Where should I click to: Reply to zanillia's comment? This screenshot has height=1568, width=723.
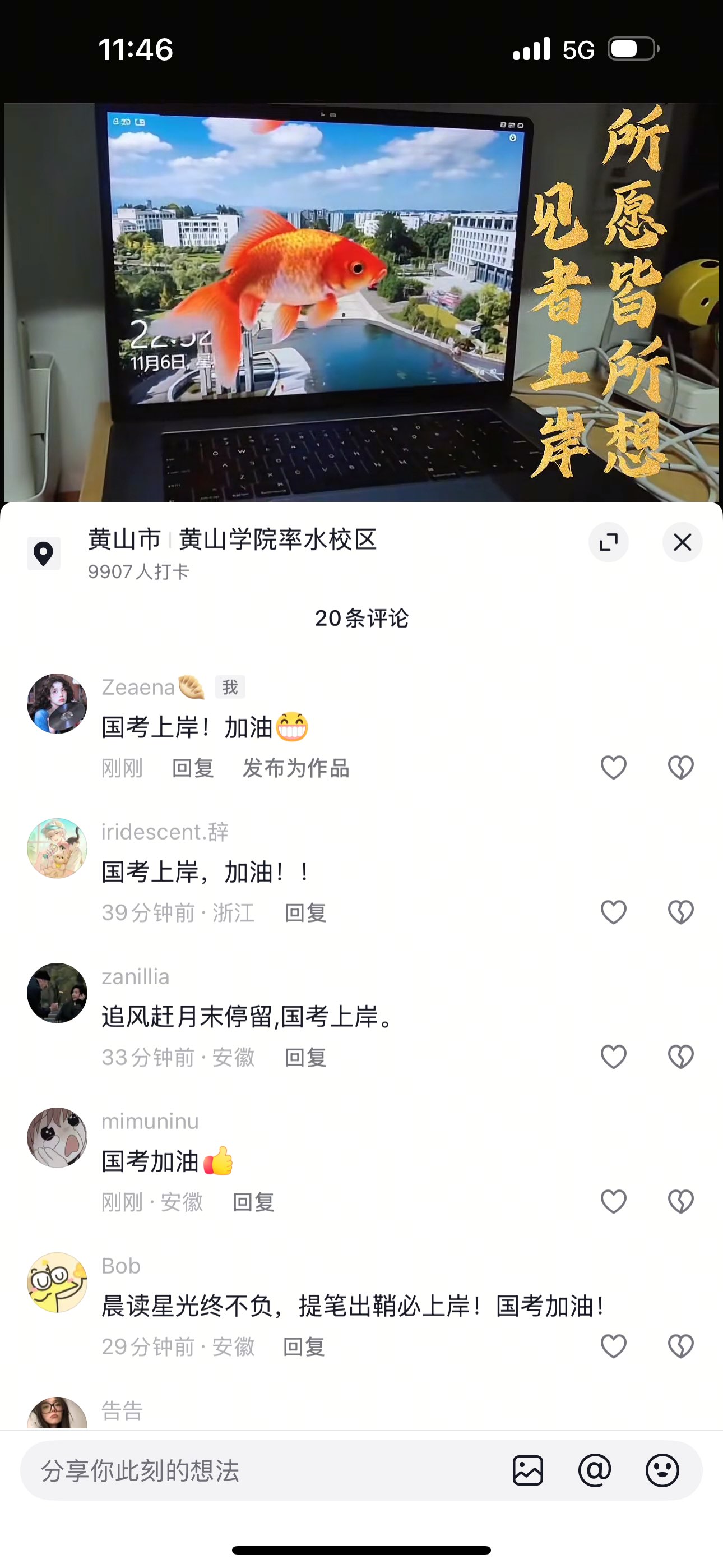(x=305, y=1058)
